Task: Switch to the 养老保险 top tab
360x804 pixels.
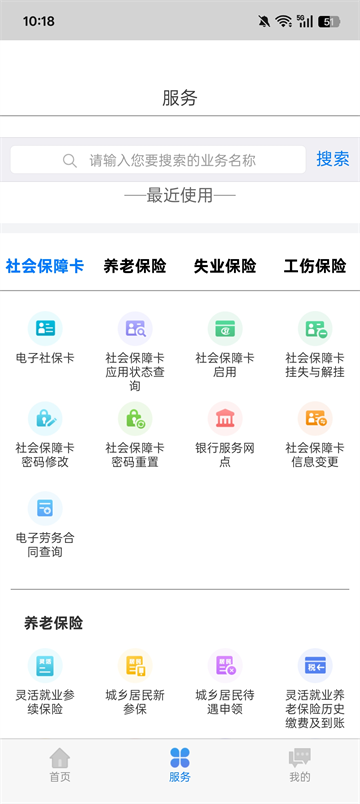Action: (x=135, y=266)
